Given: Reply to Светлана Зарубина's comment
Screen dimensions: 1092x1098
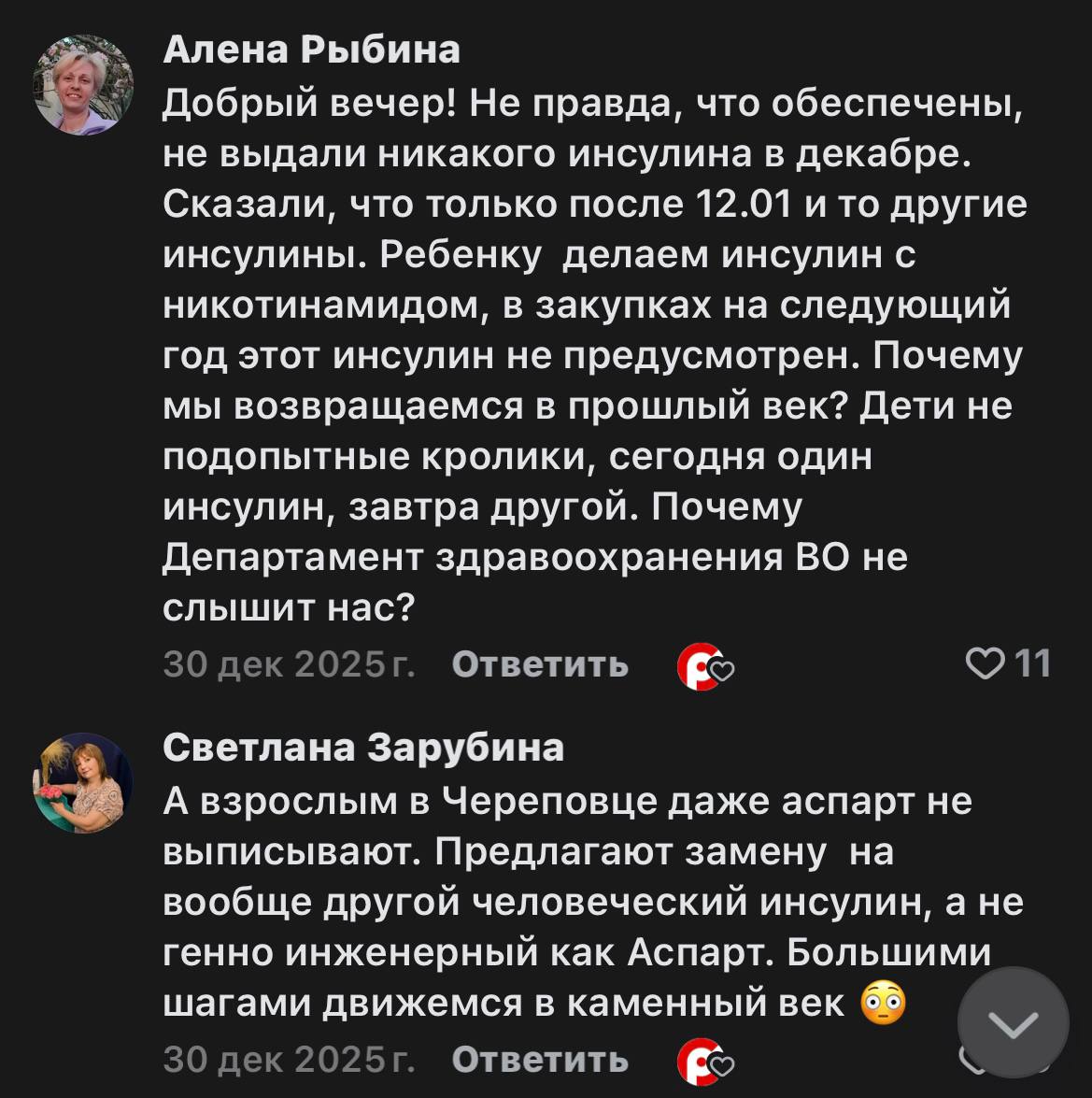Looking at the screenshot, I should [540, 1060].
